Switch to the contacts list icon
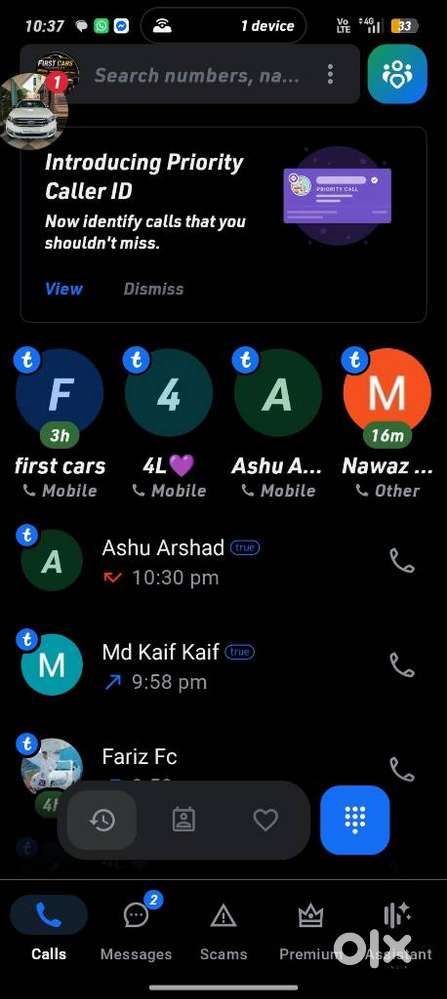The width and height of the screenshot is (447, 999). point(183,819)
